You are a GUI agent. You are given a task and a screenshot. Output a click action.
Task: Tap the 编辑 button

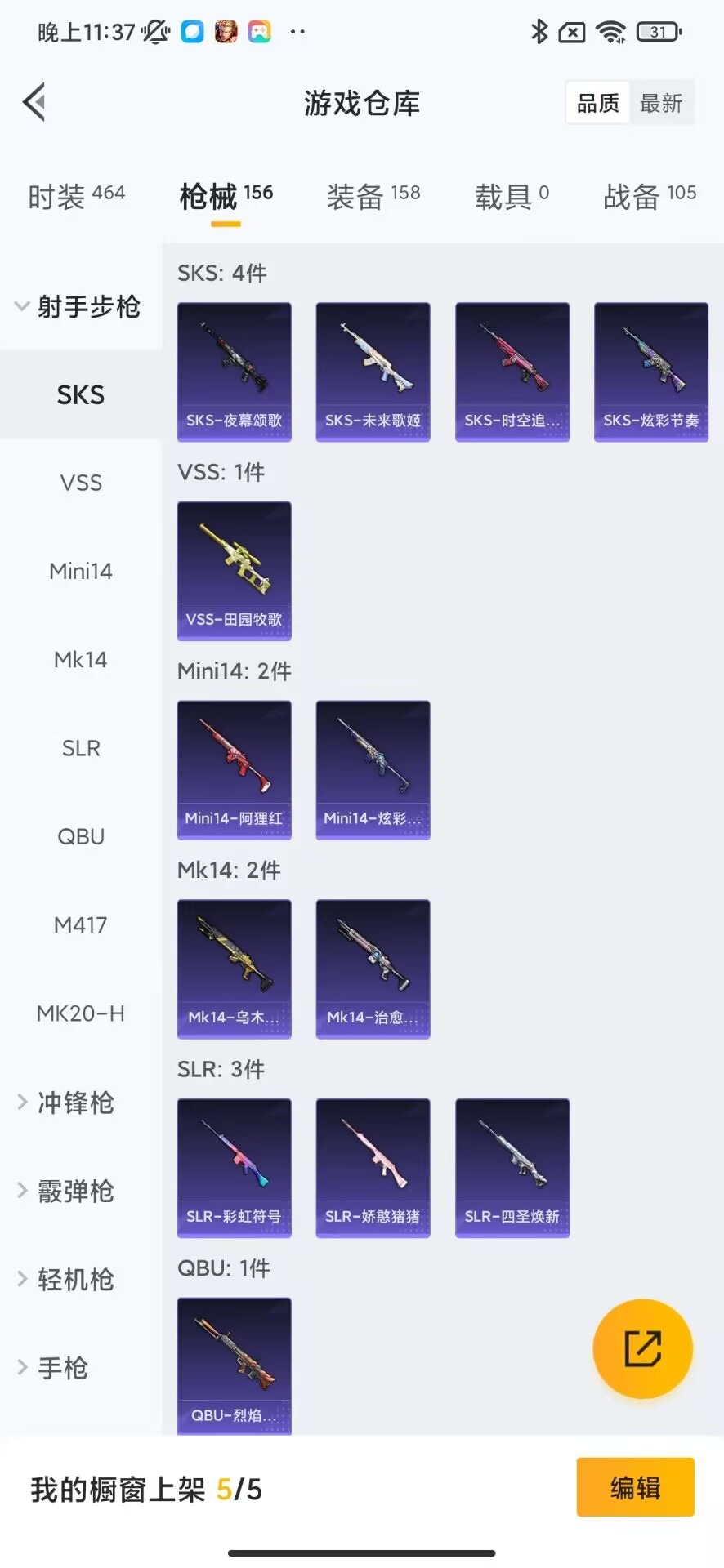point(635,1487)
